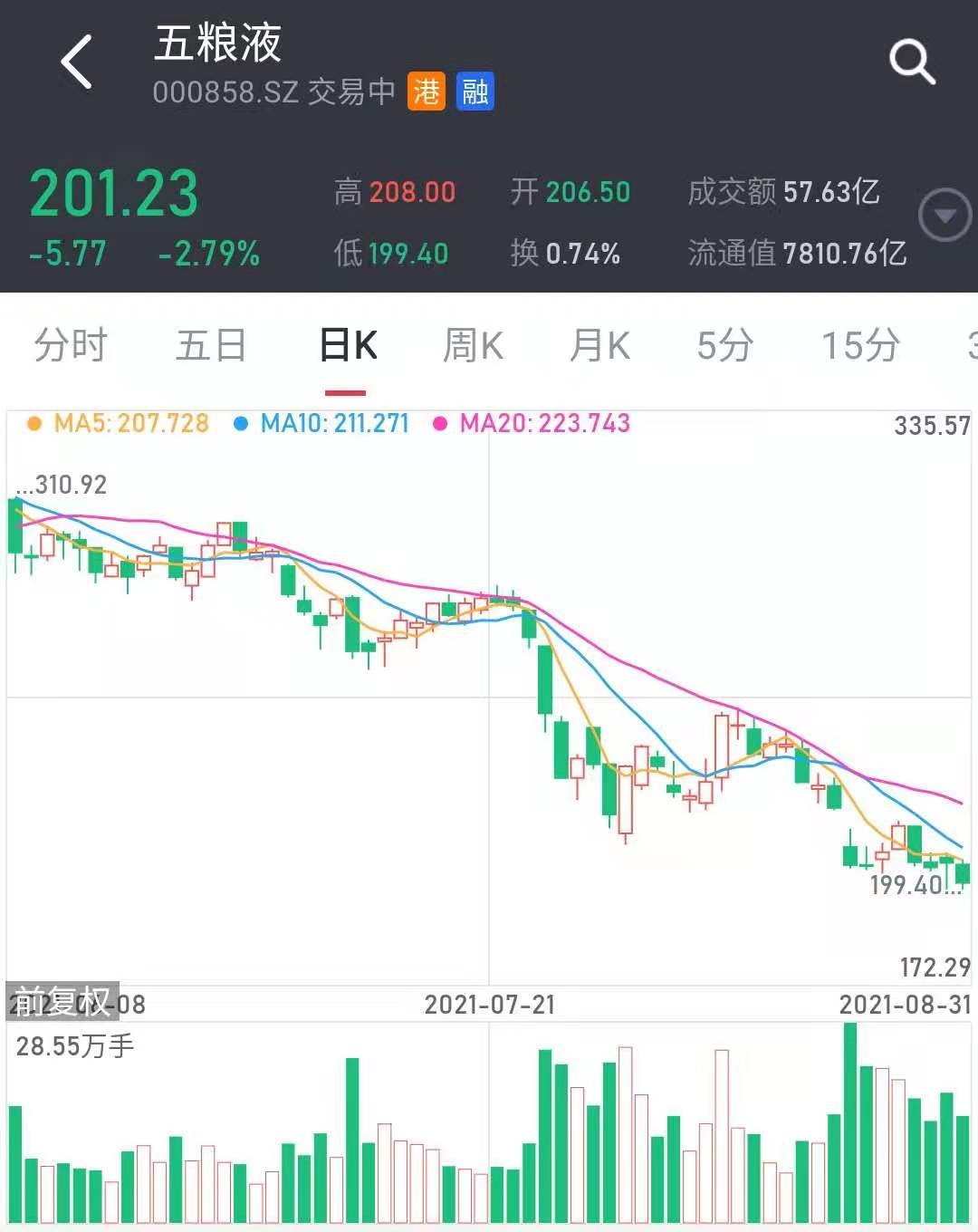Screen dimensions: 978x1232
Task: Switch to the 五日 chart tab
Action: pos(211,346)
